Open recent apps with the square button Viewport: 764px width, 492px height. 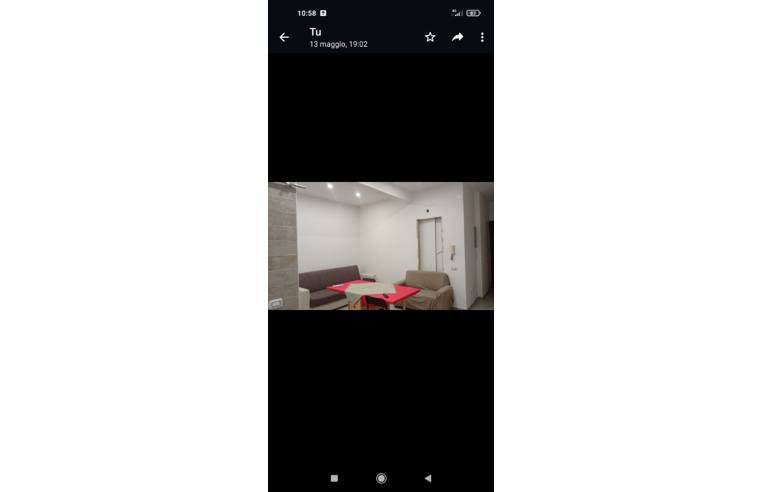(334, 479)
